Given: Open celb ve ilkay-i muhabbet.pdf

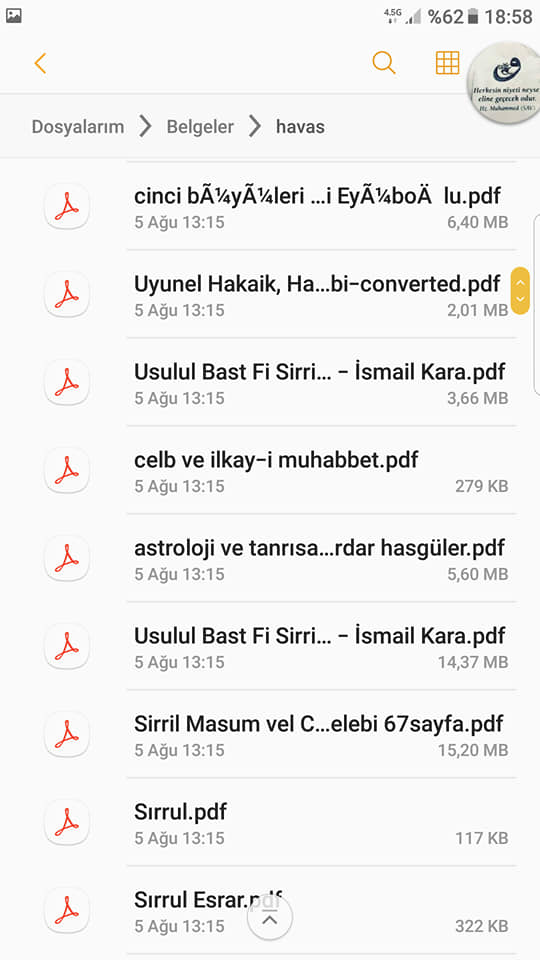Looking at the screenshot, I should pyautogui.click(x=270, y=470).
